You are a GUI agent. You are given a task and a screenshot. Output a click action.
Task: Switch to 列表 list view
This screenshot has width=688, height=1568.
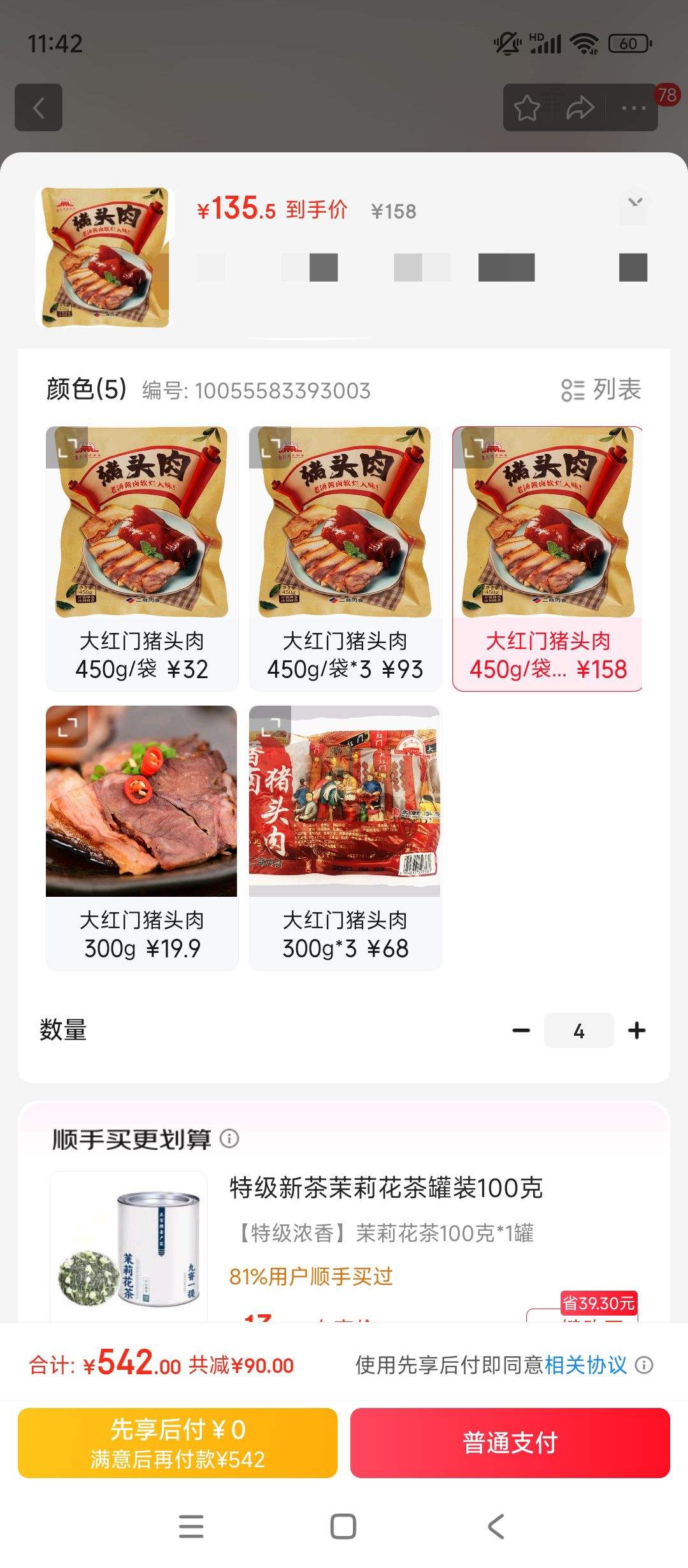(x=606, y=391)
